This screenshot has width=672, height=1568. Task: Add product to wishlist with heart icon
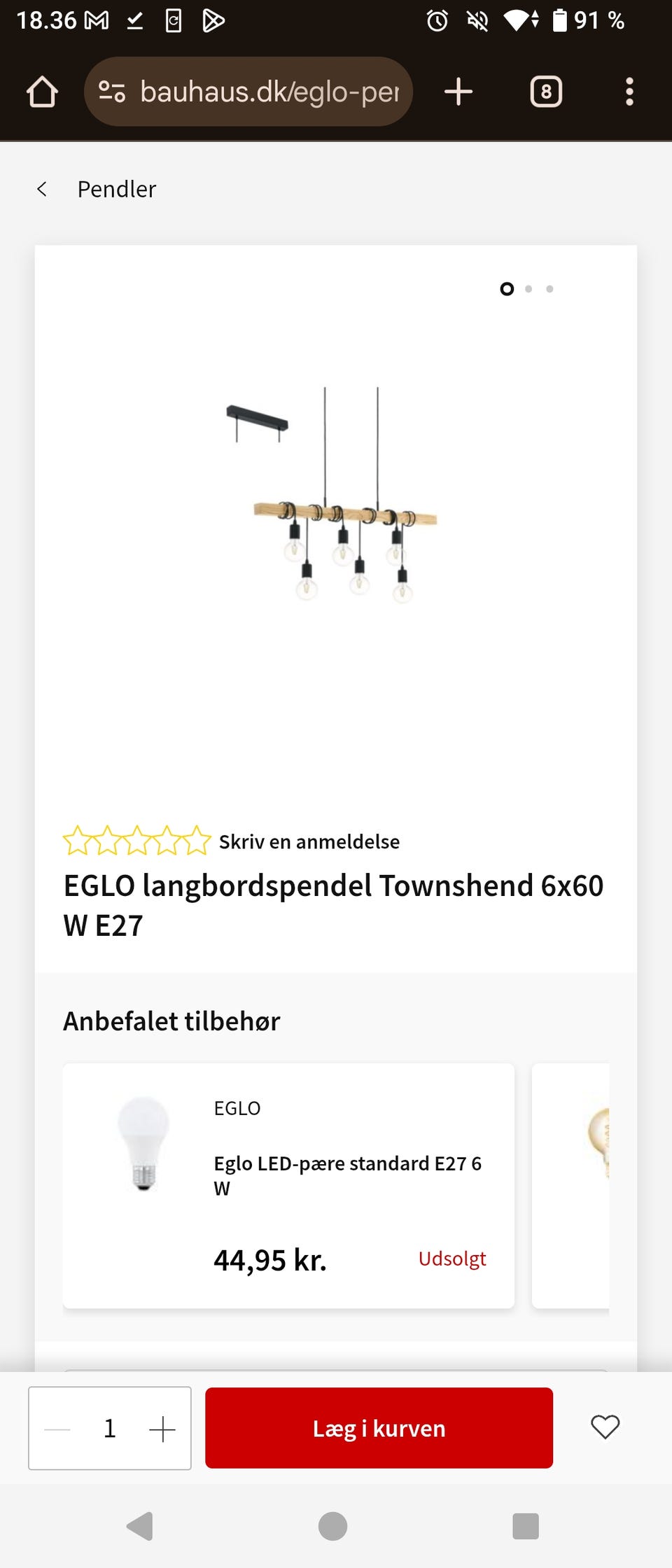click(605, 1428)
